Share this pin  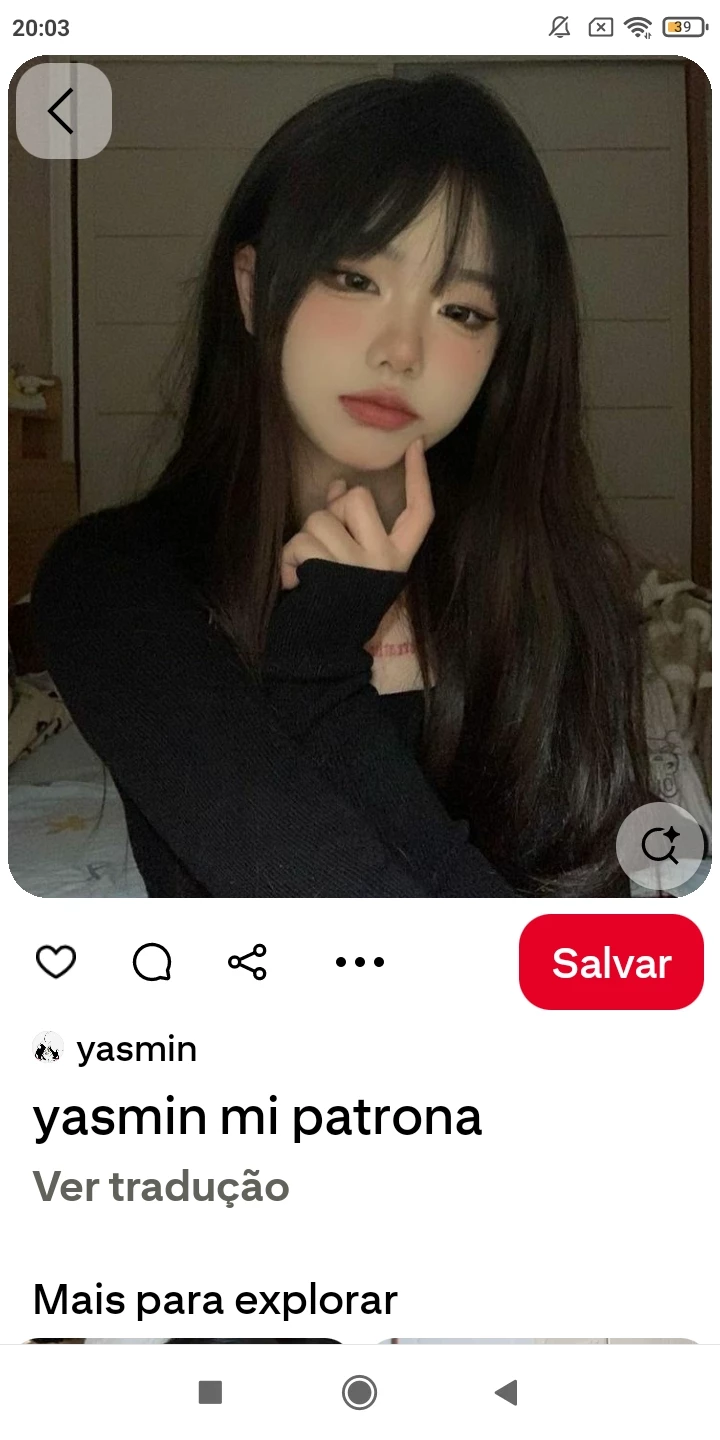pyautogui.click(x=247, y=962)
